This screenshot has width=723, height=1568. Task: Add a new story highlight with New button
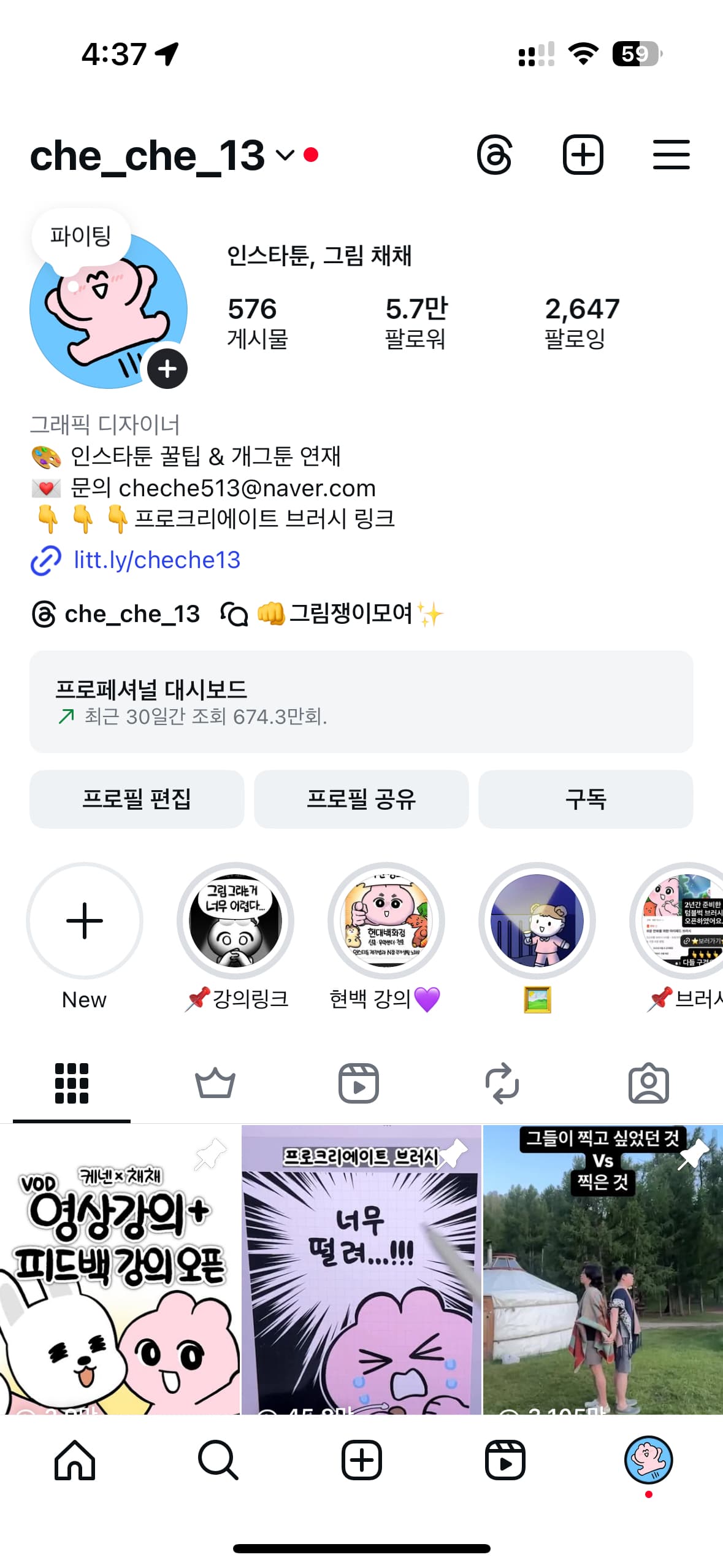(84, 920)
